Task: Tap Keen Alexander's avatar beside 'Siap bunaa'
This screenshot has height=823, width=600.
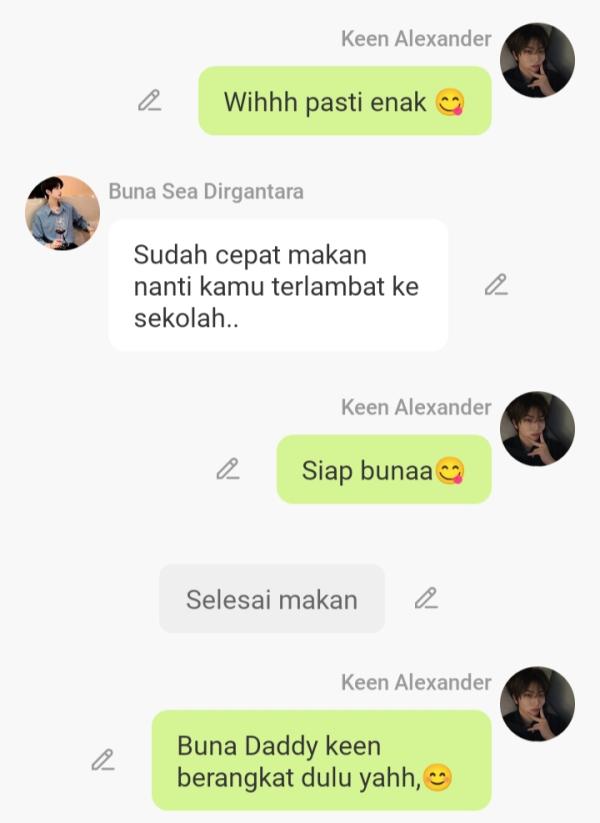Action: click(537, 429)
